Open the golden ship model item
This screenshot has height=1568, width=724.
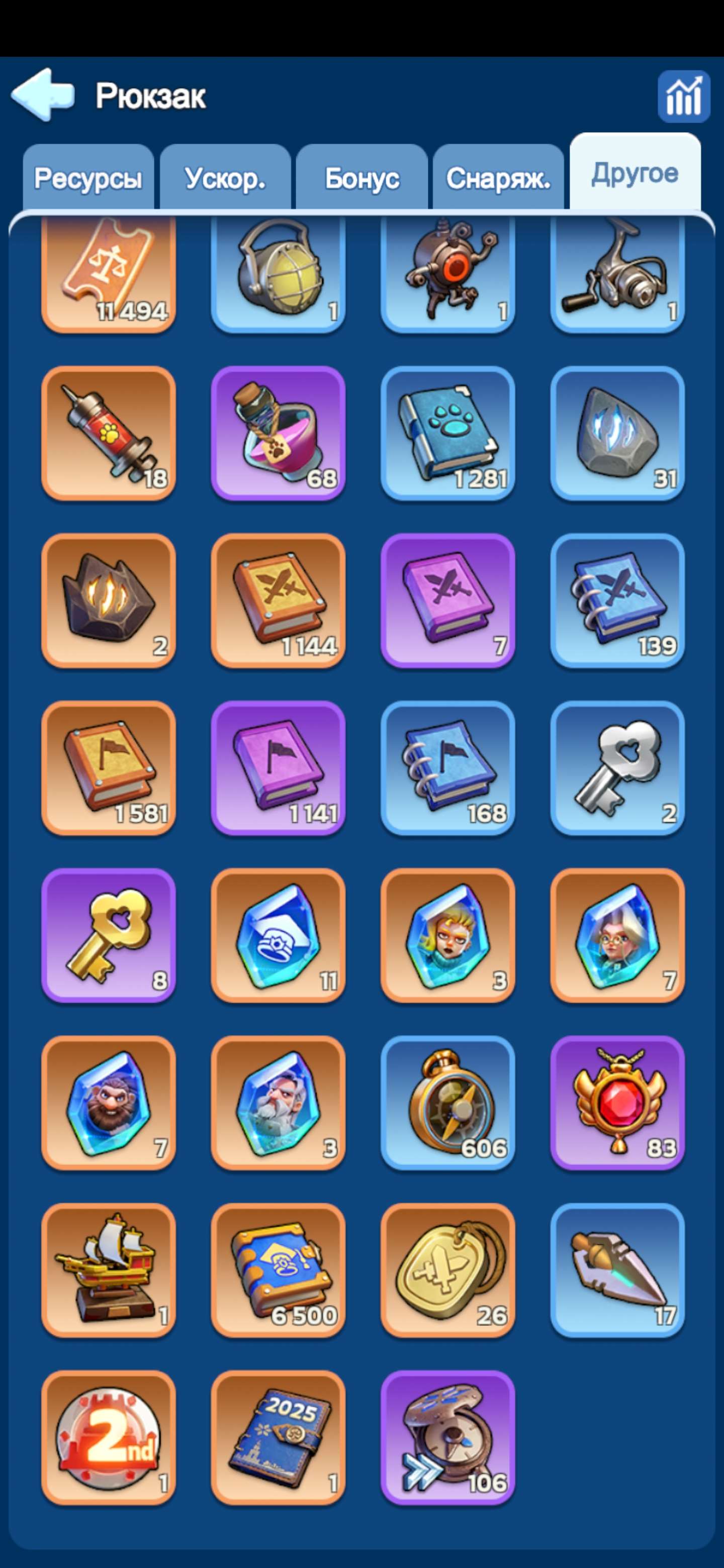click(x=109, y=1270)
